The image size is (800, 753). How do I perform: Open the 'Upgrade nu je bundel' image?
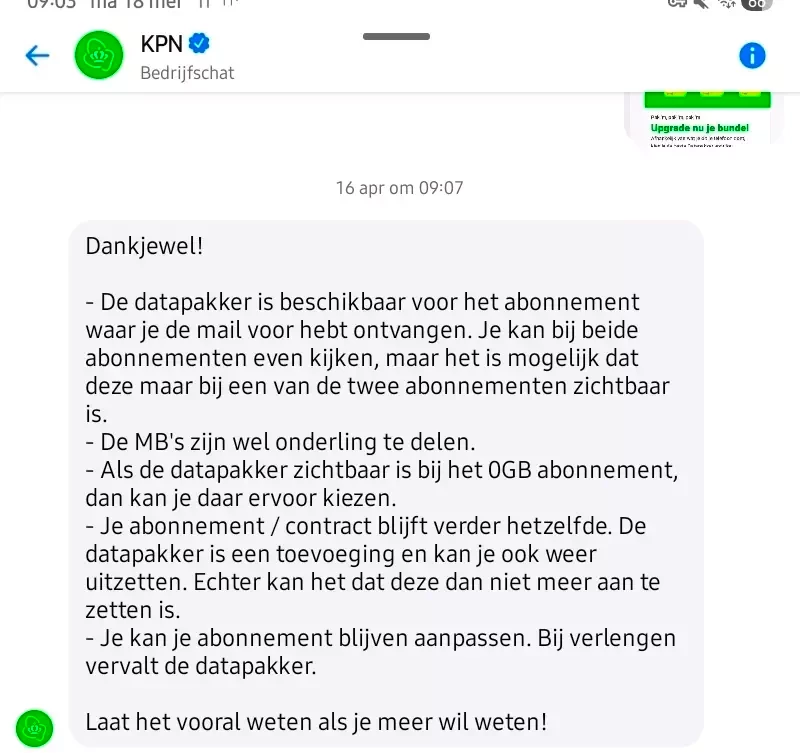(x=704, y=121)
